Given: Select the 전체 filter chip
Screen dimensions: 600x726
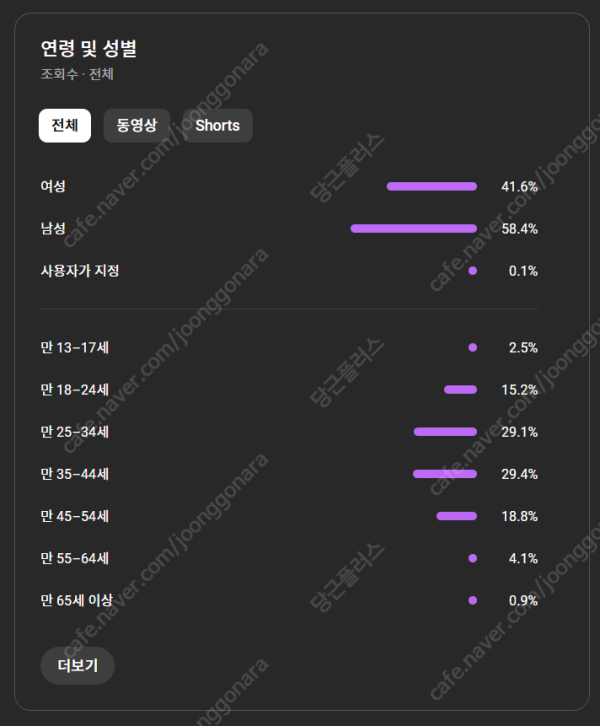Looking at the screenshot, I should [x=65, y=126].
